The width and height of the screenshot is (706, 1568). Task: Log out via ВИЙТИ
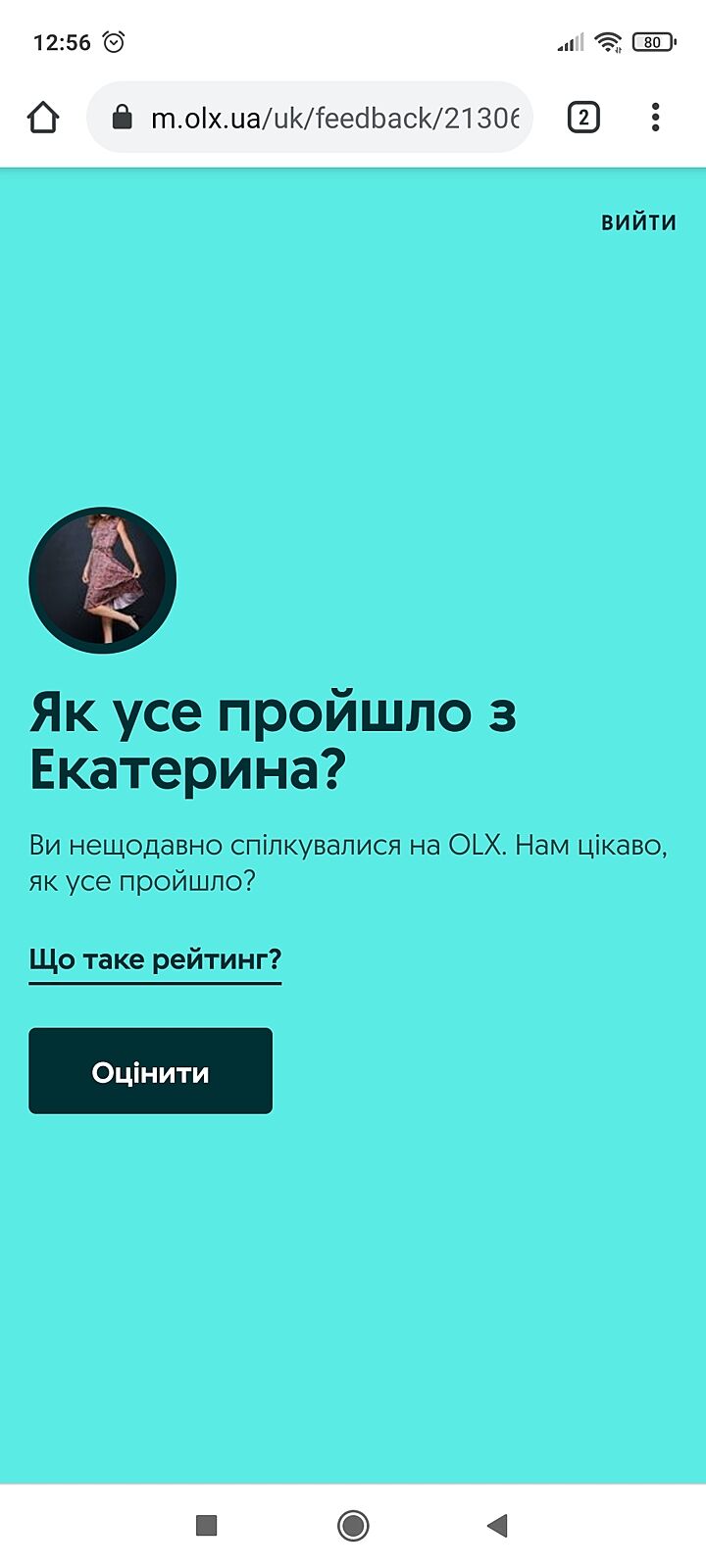[x=638, y=222]
